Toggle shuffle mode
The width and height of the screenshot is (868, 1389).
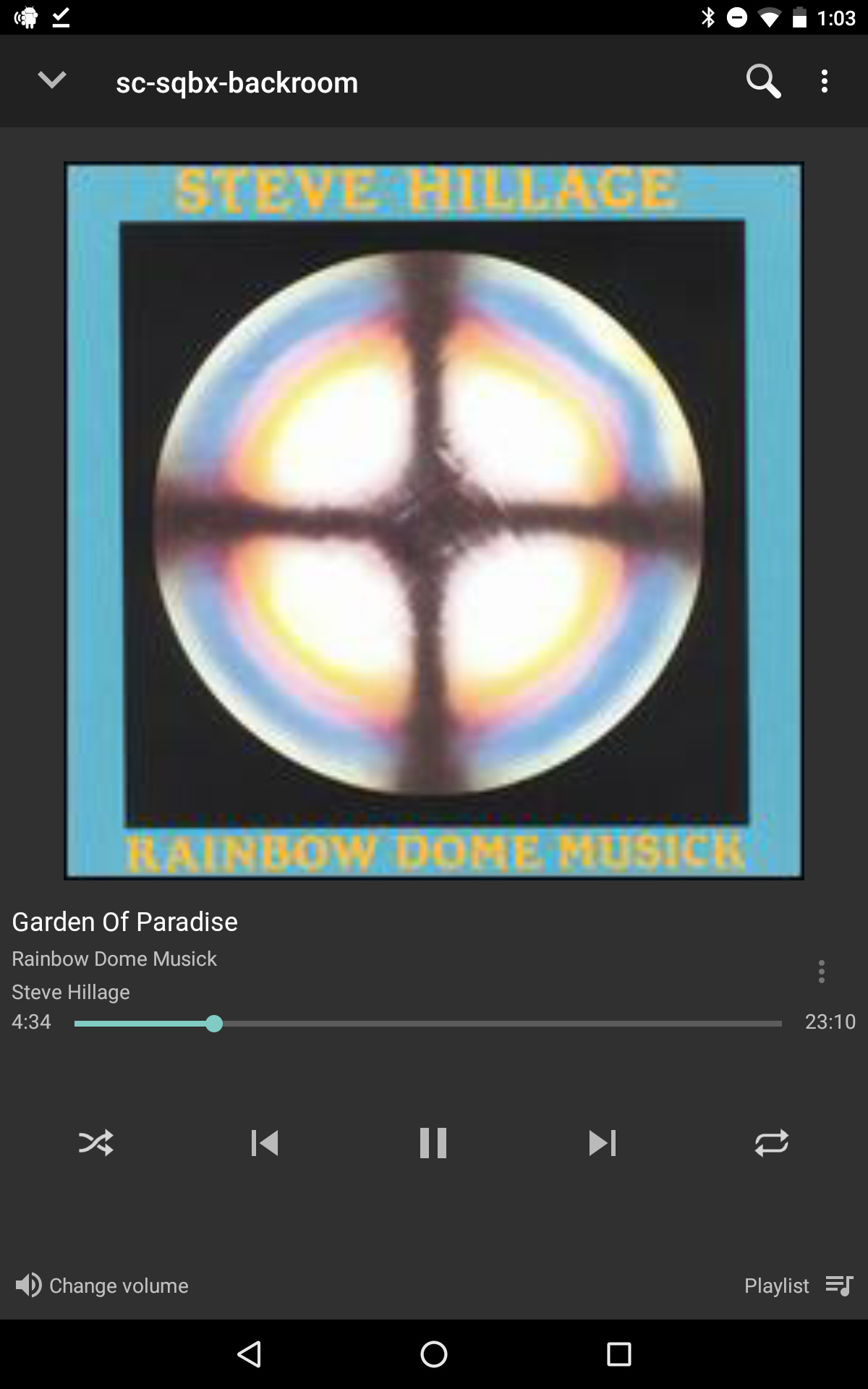pos(96,1143)
